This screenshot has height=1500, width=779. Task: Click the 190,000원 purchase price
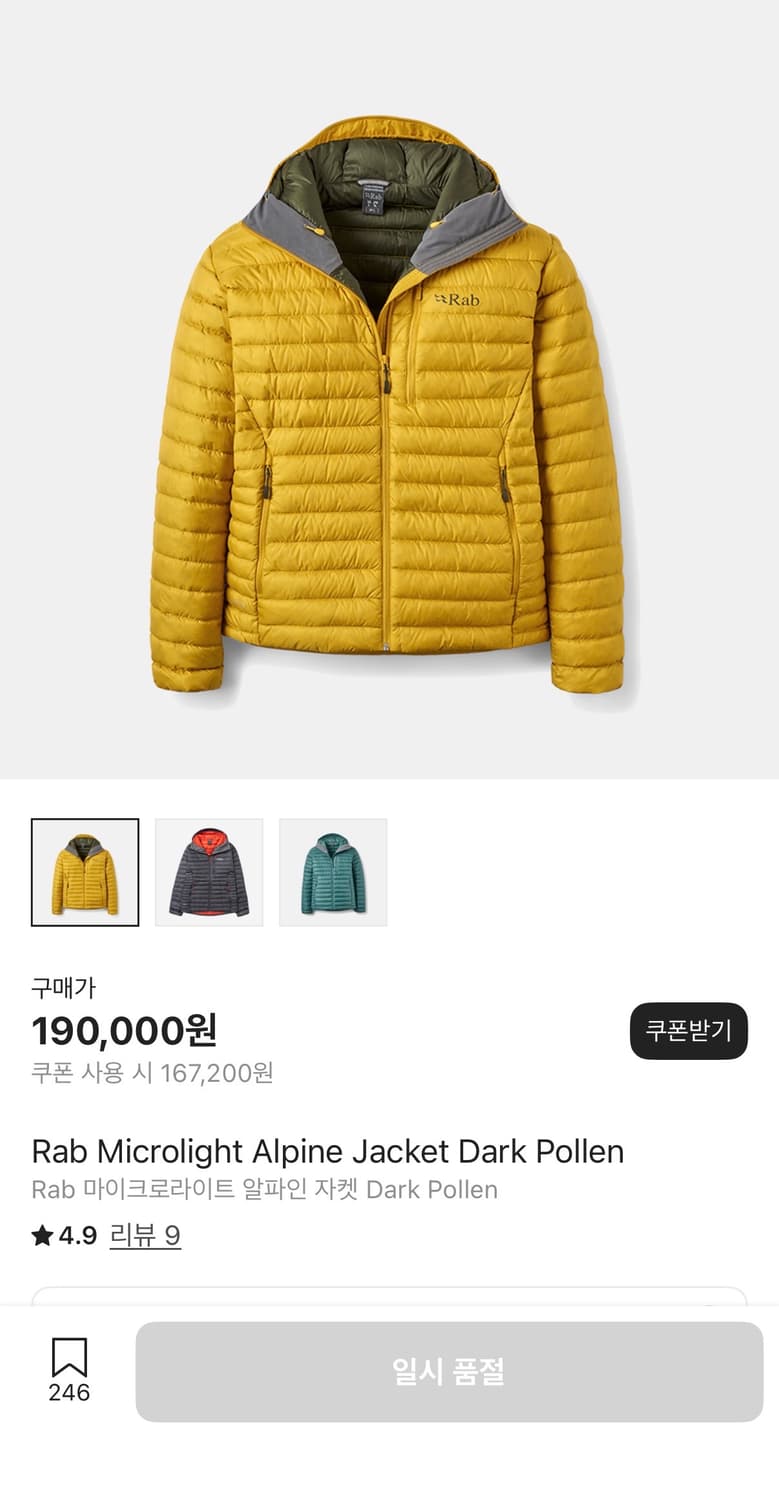(x=124, y=1031)
